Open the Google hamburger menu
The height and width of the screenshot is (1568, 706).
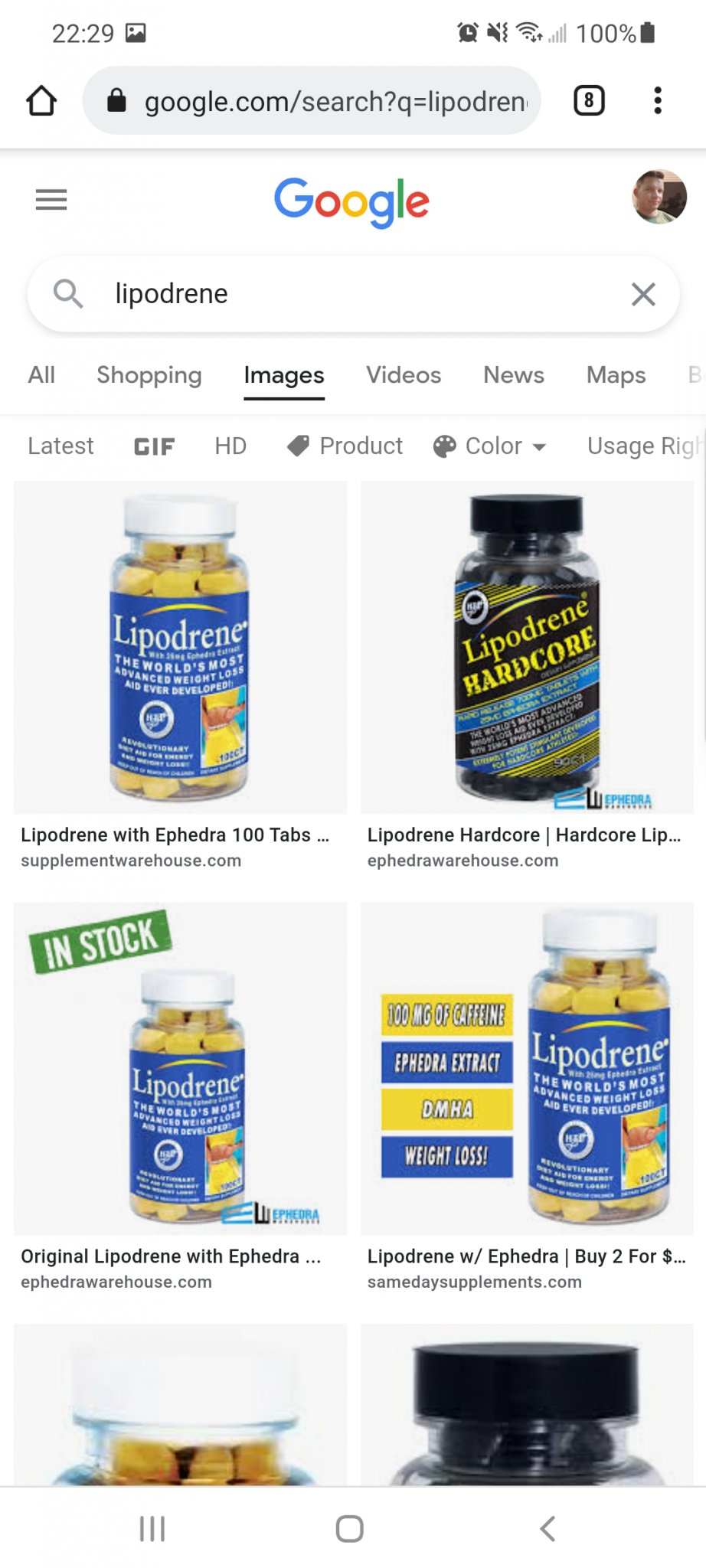(51, 200)
